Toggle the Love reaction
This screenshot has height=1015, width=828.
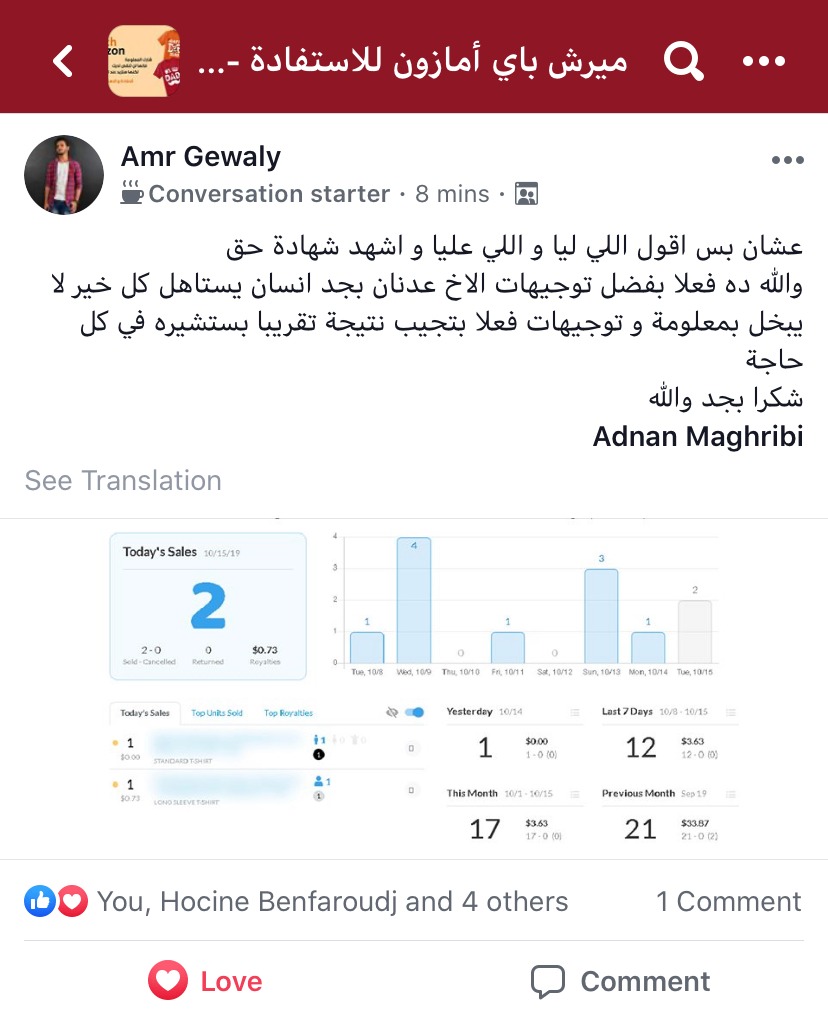point(206,981)
